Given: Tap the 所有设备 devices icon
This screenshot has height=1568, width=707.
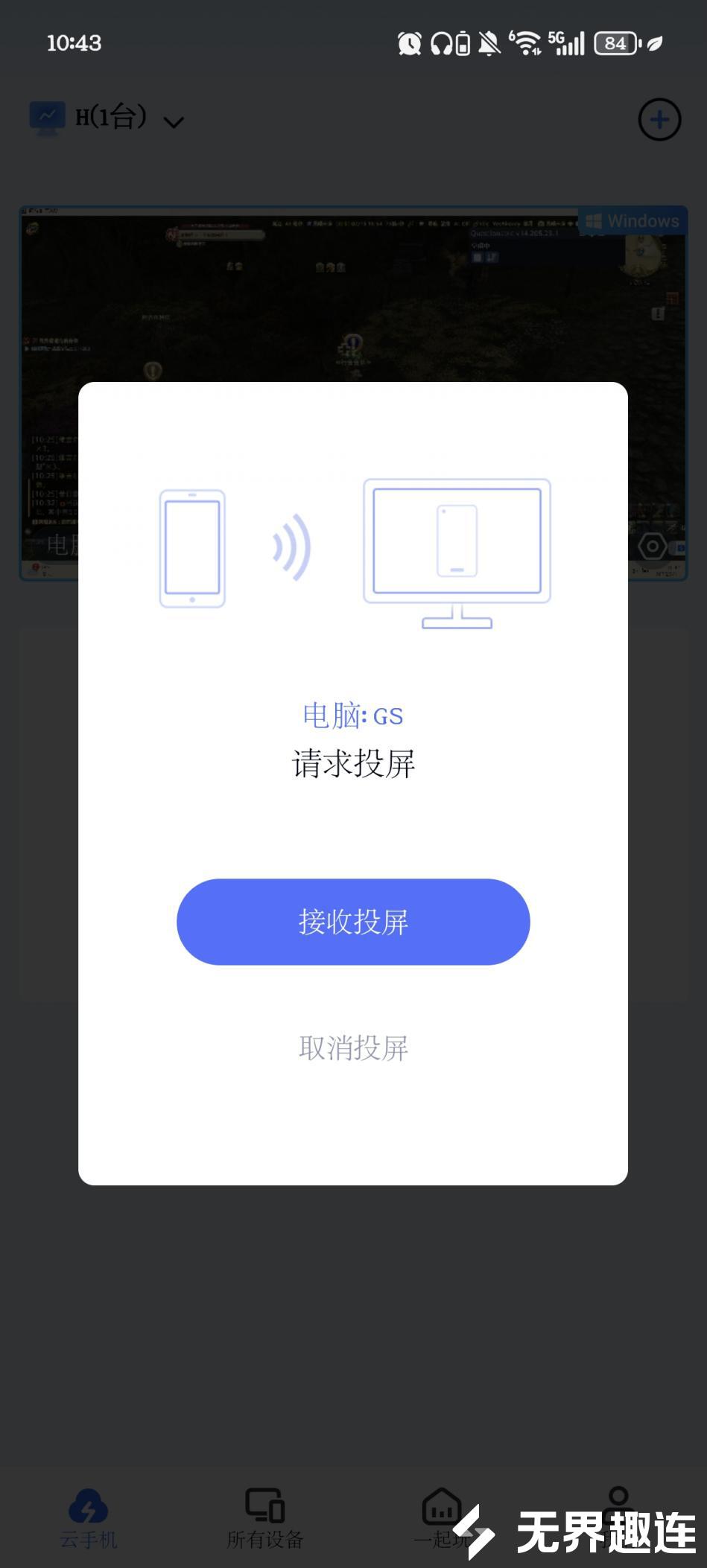Looking at the screenshot, I should point(264,1504).
